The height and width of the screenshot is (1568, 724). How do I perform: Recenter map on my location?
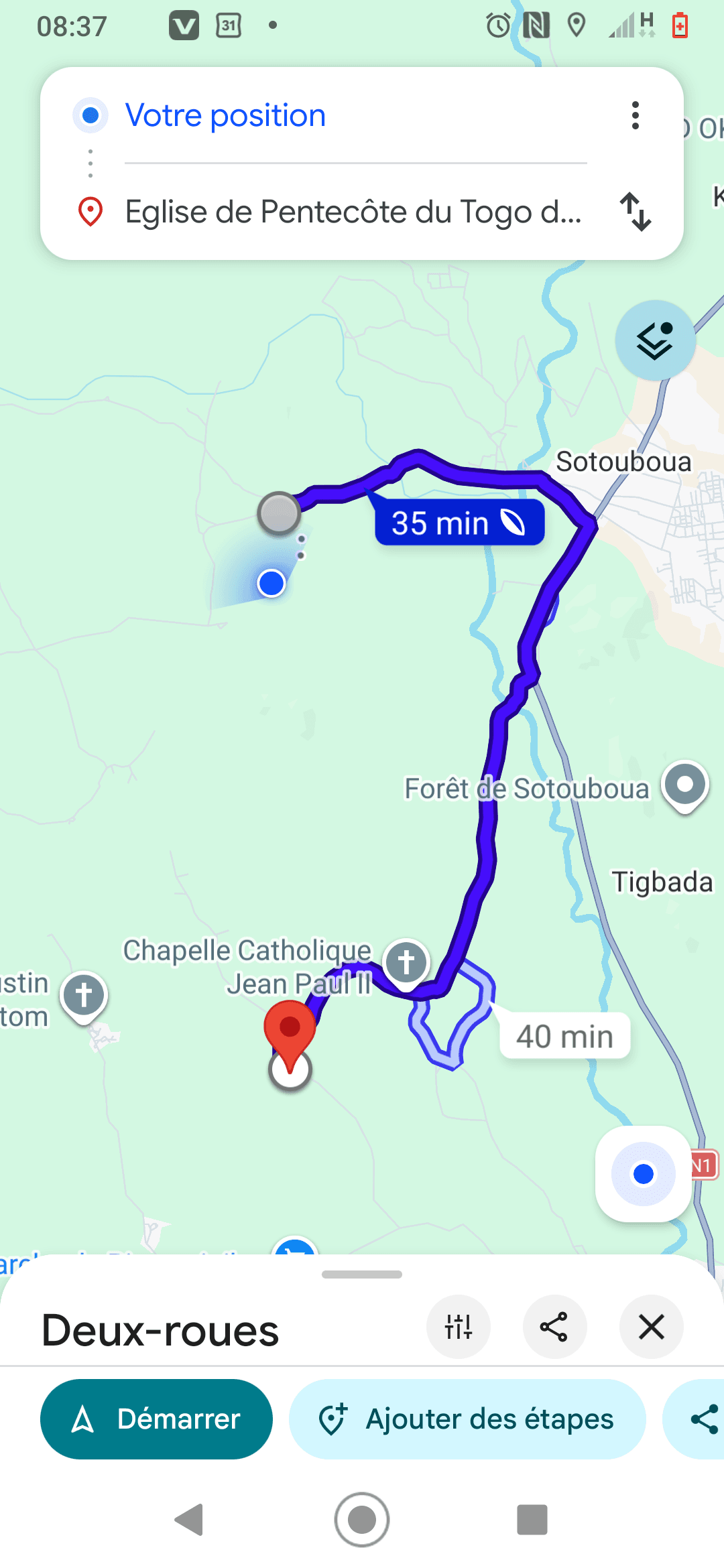pyautogui.click(x=644, y=1174)
